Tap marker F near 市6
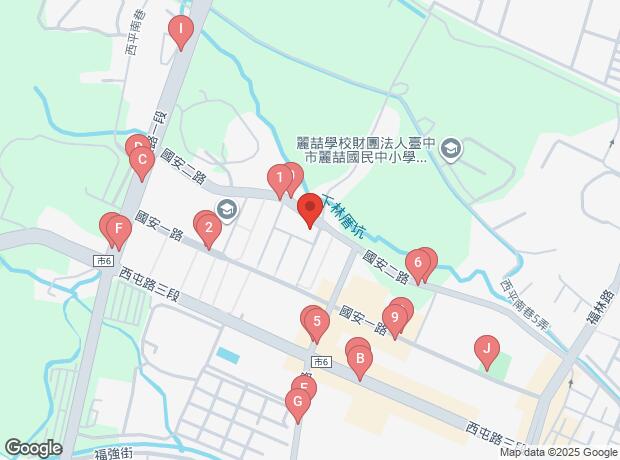 [119, 233]
